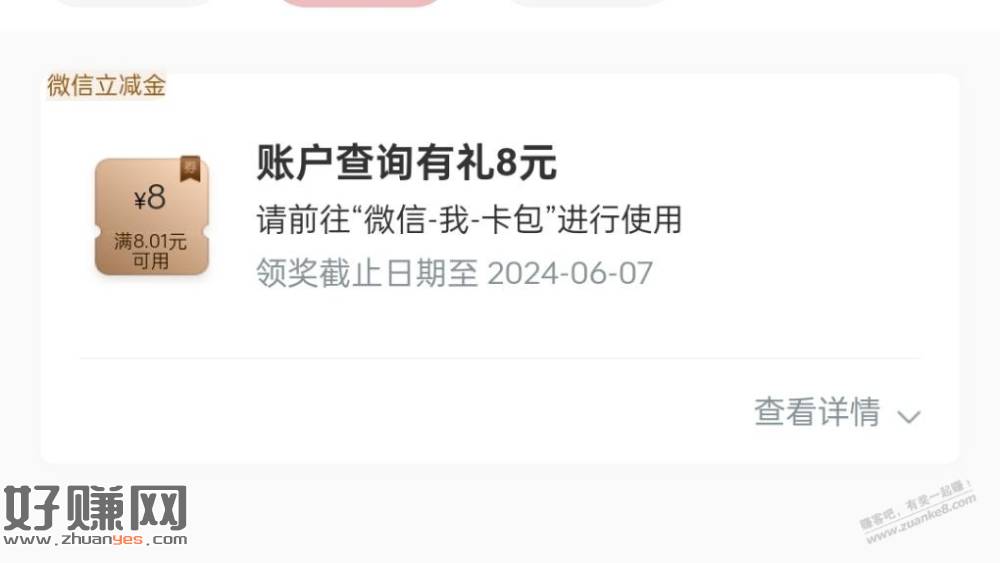This screenshot has height=563, width=1000.
Task: Open the 账户查询有礼8元 coupon card
Action: coord(405,164)
